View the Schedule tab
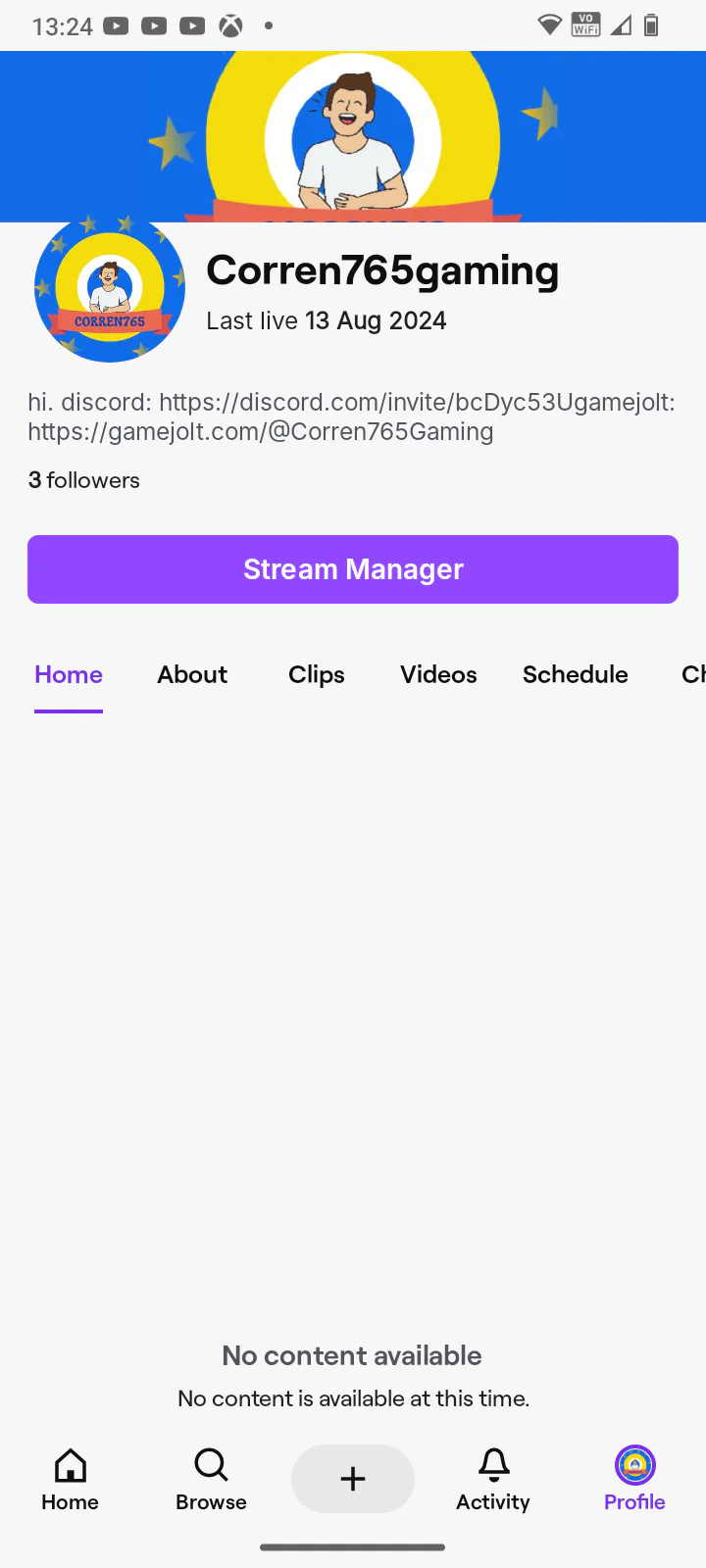The width and height of the screenshot is (706, 1568). pyautogui.click(x=576, y=674)
